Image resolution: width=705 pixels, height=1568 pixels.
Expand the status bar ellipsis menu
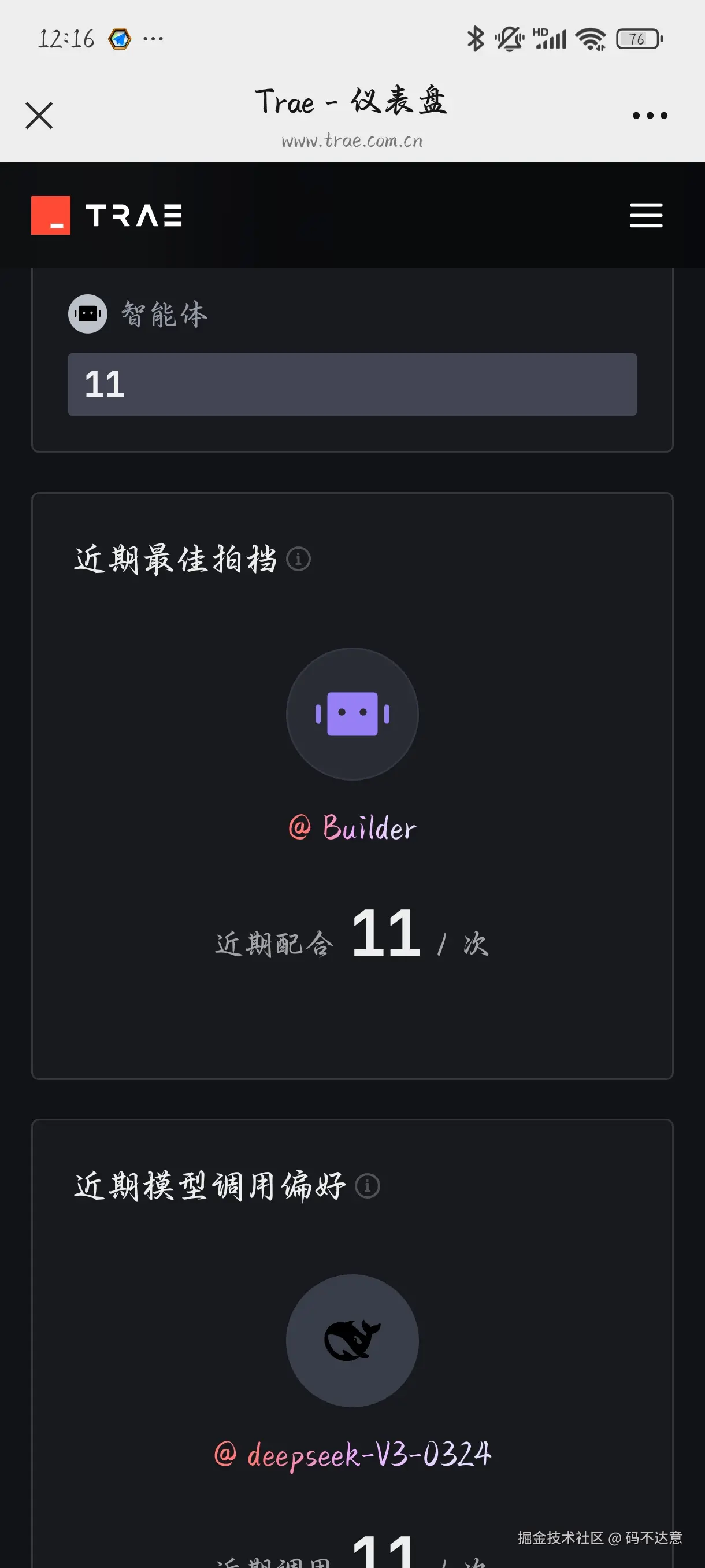tap(153, 38)
